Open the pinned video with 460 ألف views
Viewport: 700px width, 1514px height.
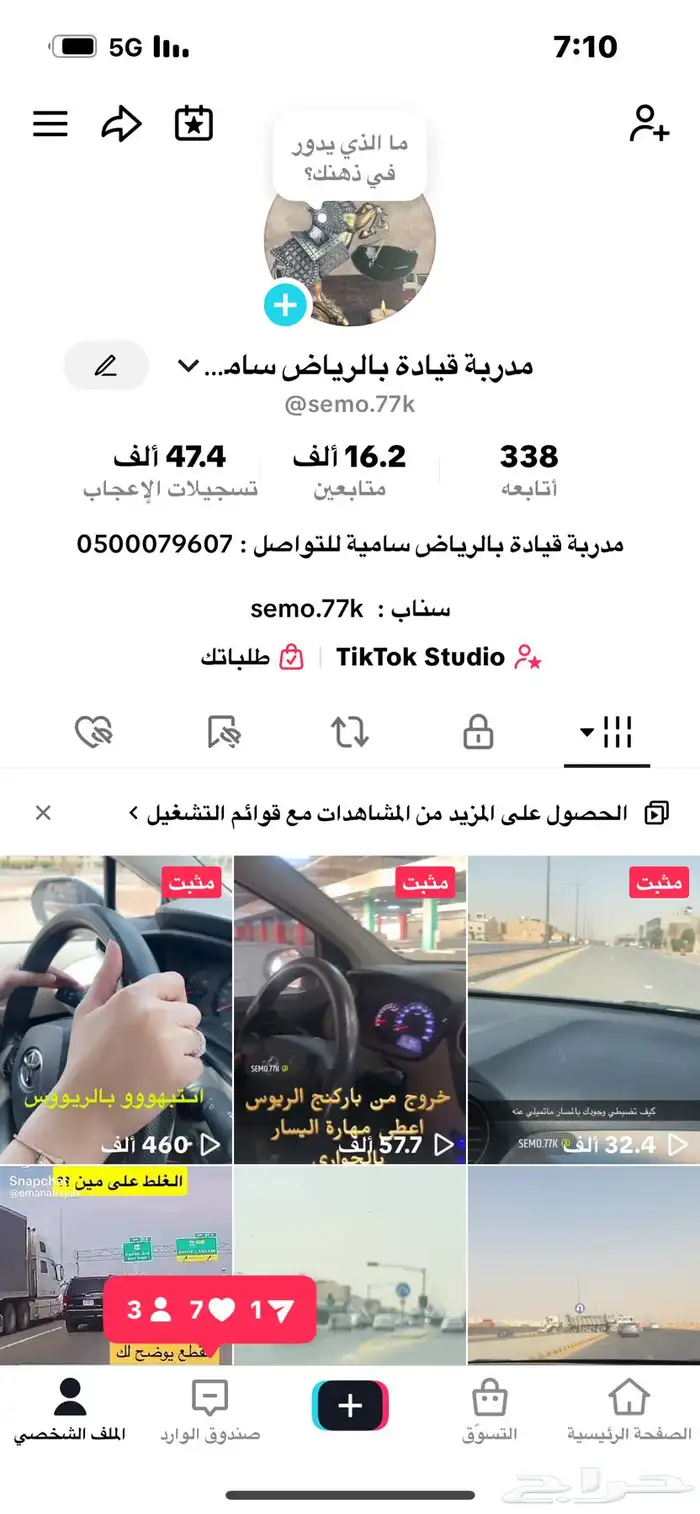[x=116, y=1010]
